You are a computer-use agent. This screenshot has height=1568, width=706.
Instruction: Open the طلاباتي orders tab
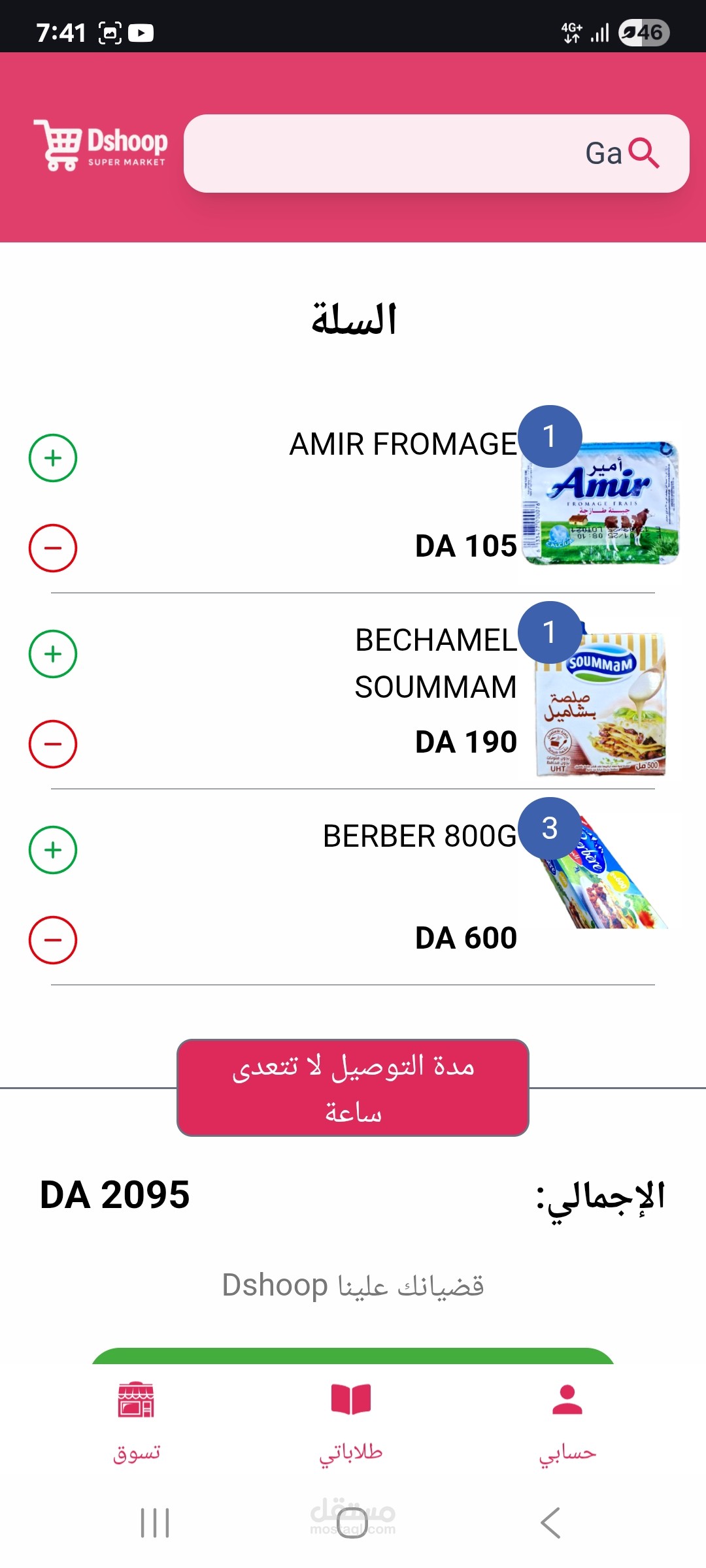(351, 1422)
